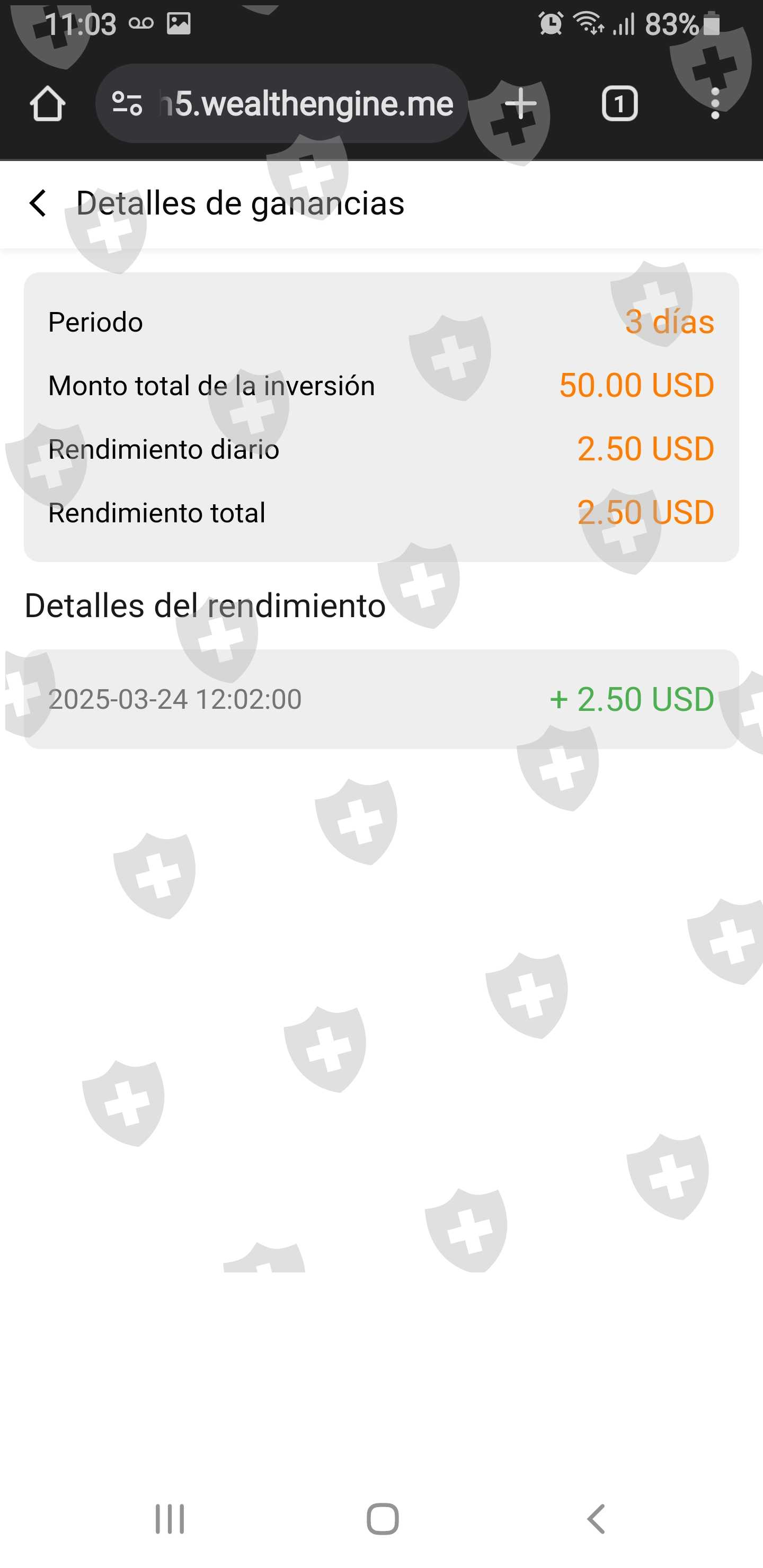The image size is (763, 1568).
Task: View site information icon in address bar
Action: pyautogui.click(x=127, y=103)
